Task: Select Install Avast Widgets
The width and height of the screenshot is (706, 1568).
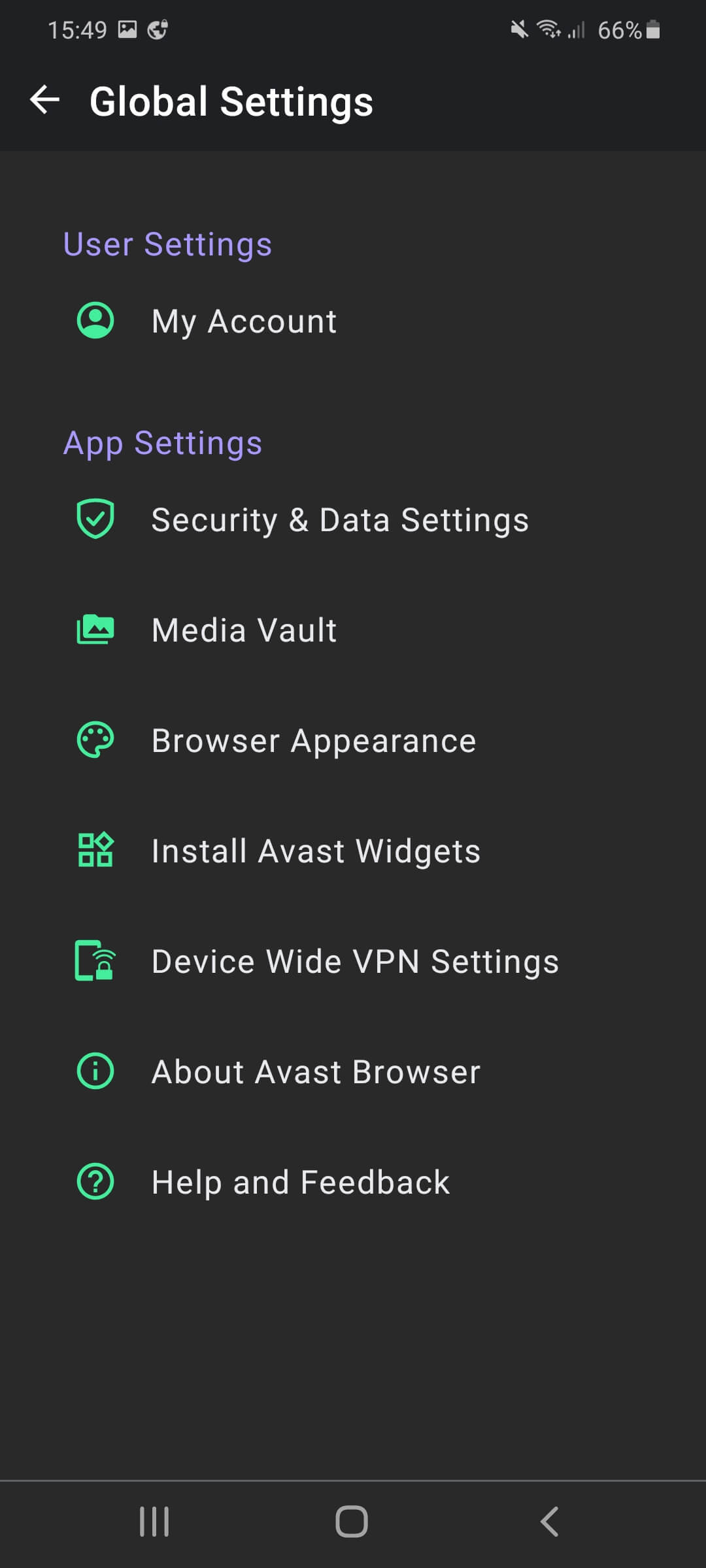Action: [x=315, y=851]
